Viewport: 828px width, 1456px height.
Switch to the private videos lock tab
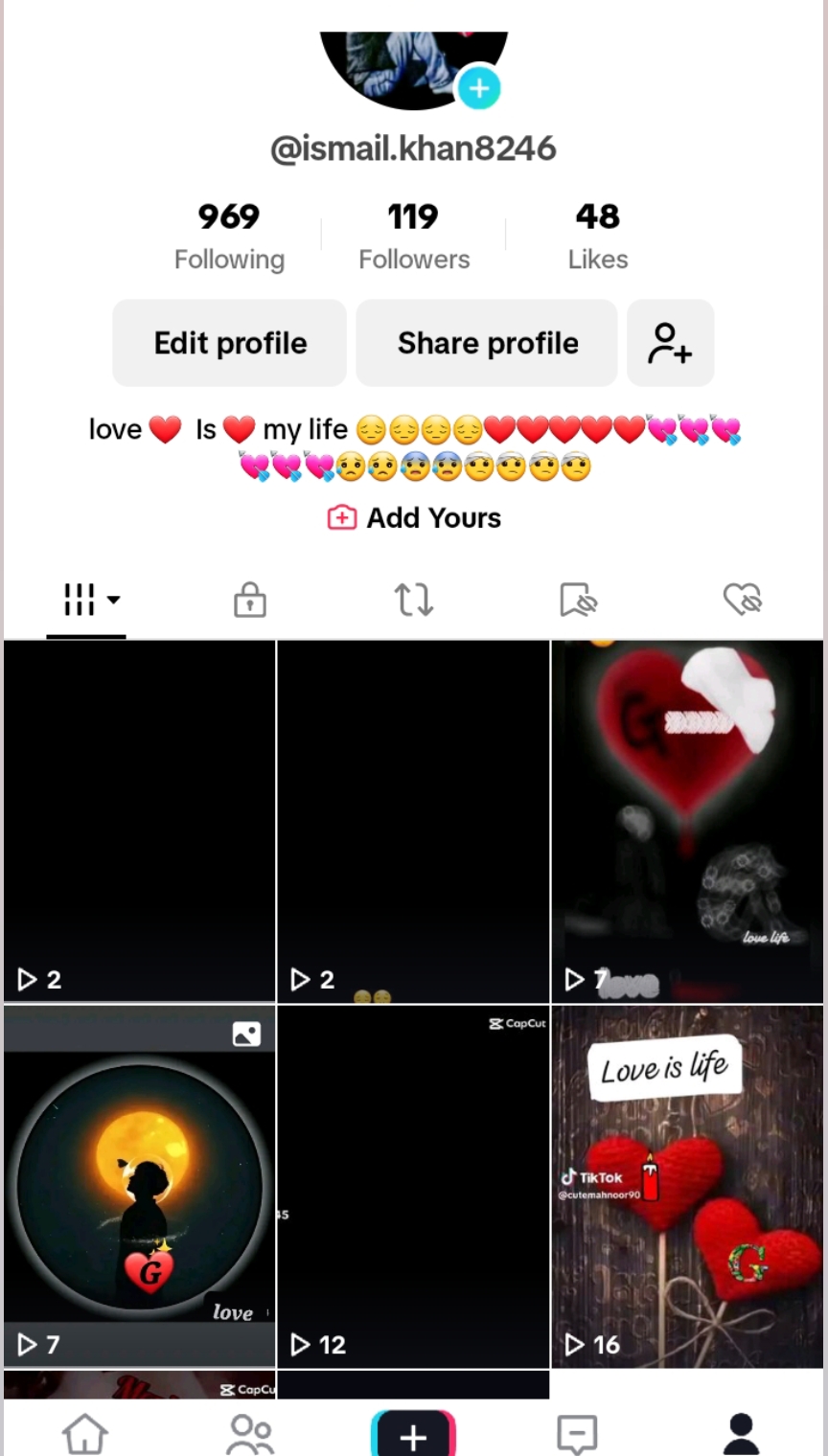pyautogui.click(x=250, y=600)
